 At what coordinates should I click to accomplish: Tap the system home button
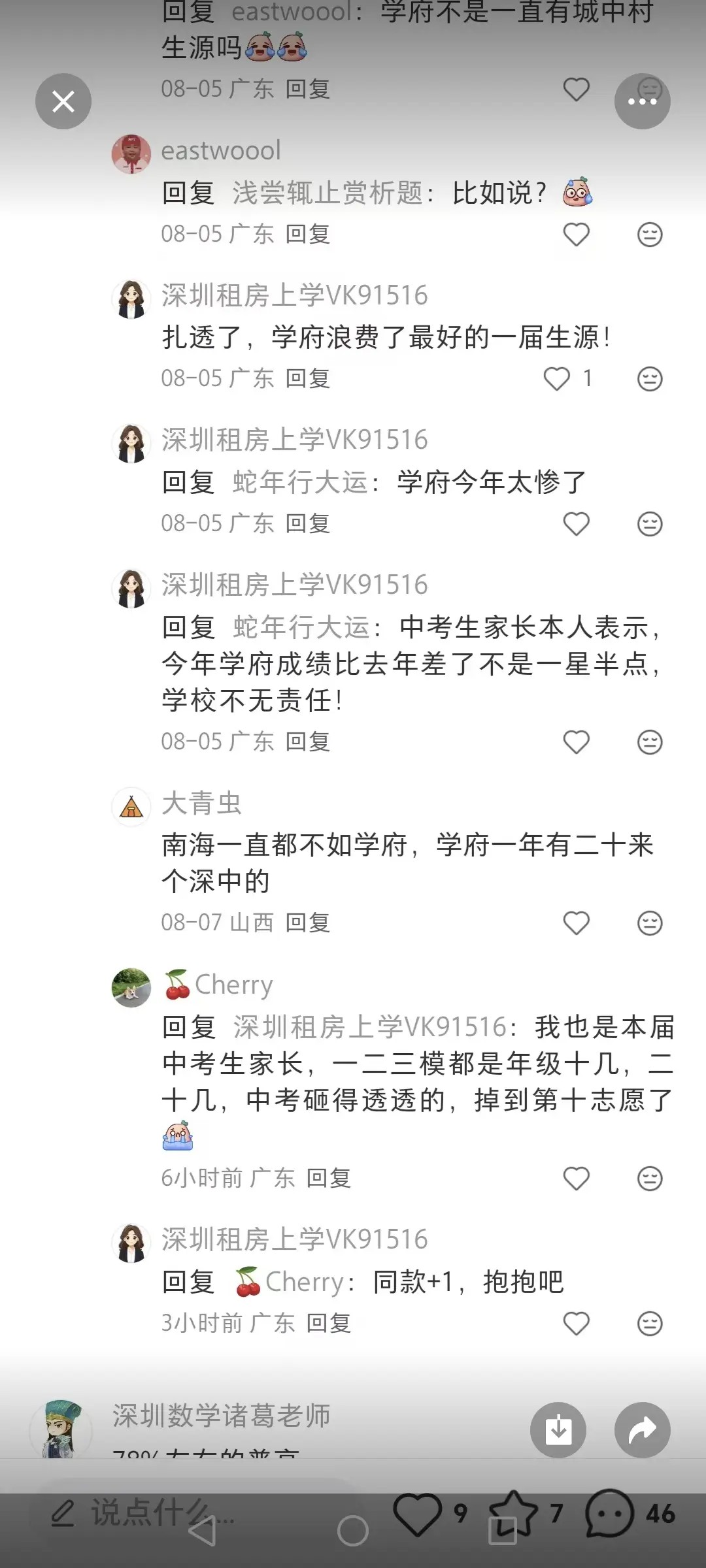[353, 1531]
